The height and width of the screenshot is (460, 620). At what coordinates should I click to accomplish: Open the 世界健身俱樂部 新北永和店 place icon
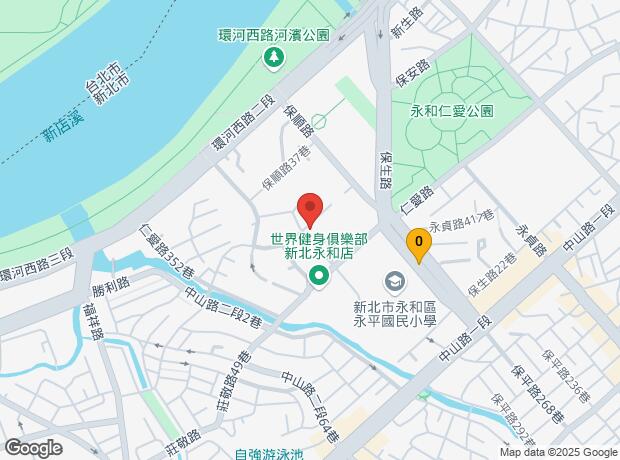320,276
